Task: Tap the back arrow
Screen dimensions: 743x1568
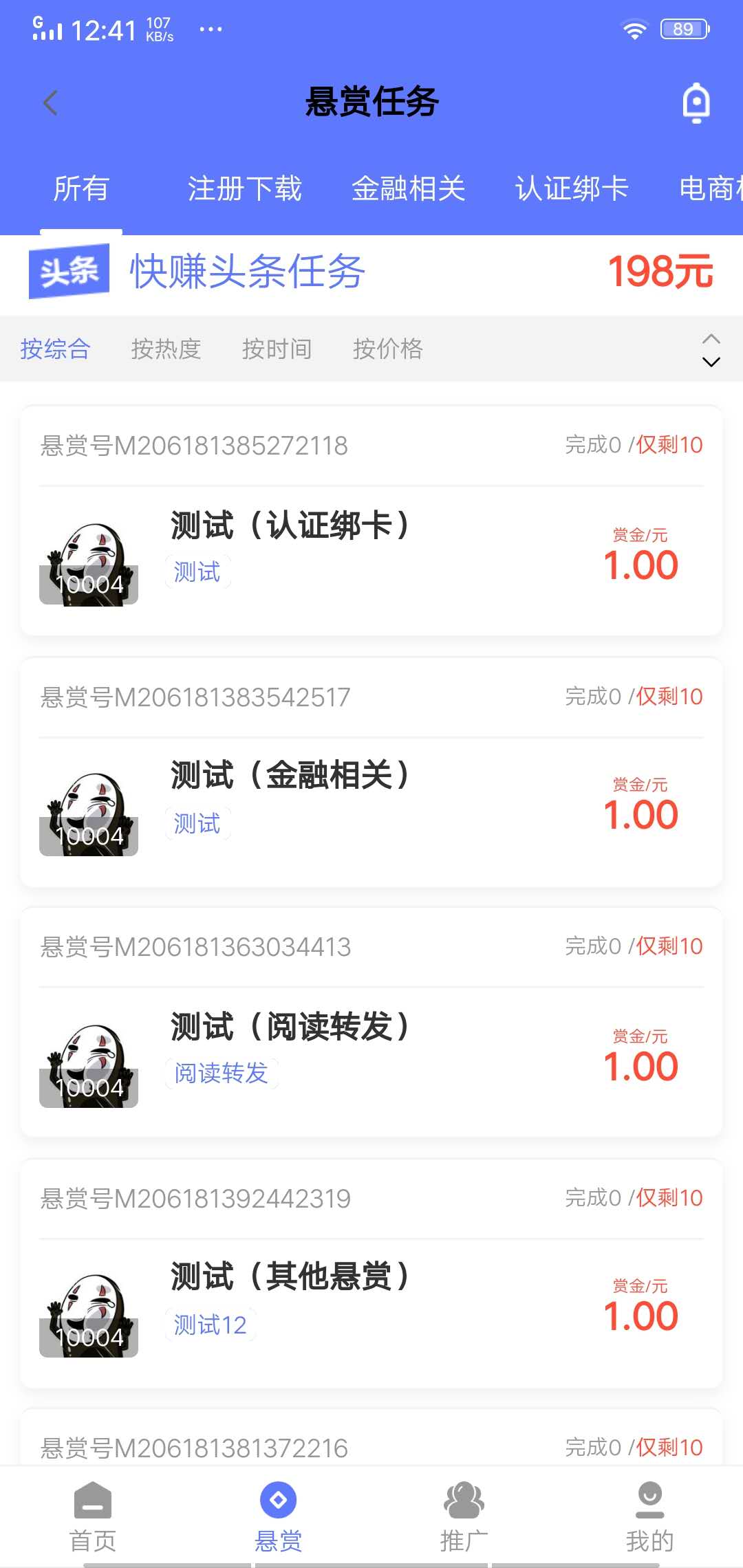Action: click(50, 102)
